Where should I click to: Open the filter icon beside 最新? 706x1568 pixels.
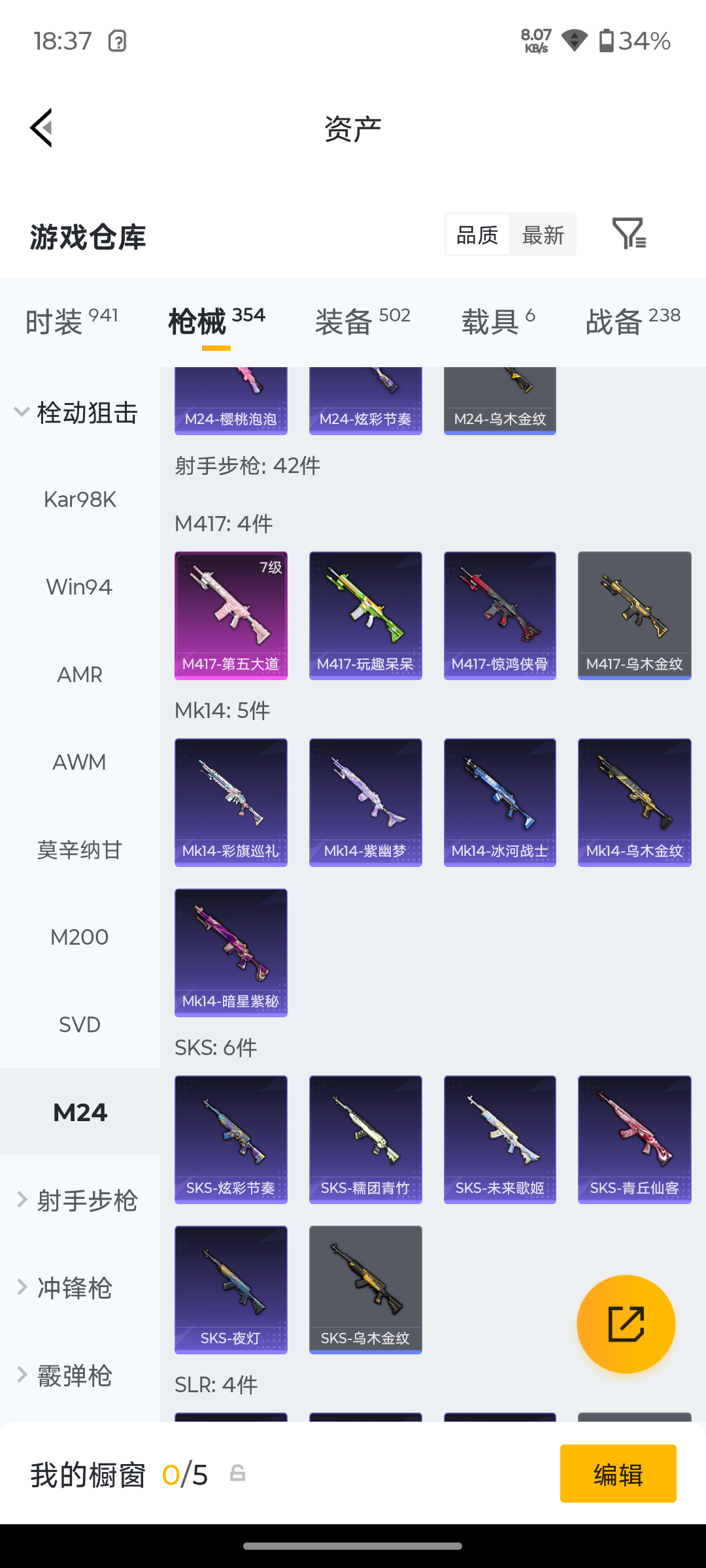tap(629, 233)
